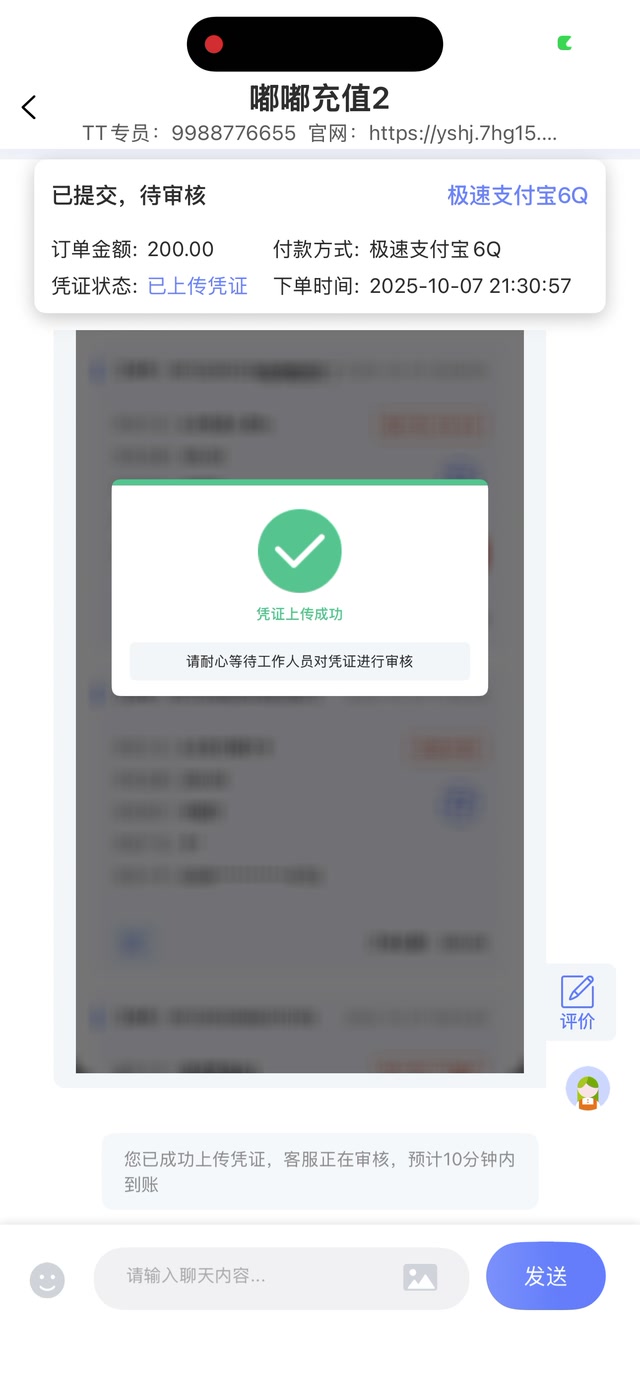This screenshot has width=640, height=1388.
Task: Send the message with 发送 button
Action: point(545,1276)
